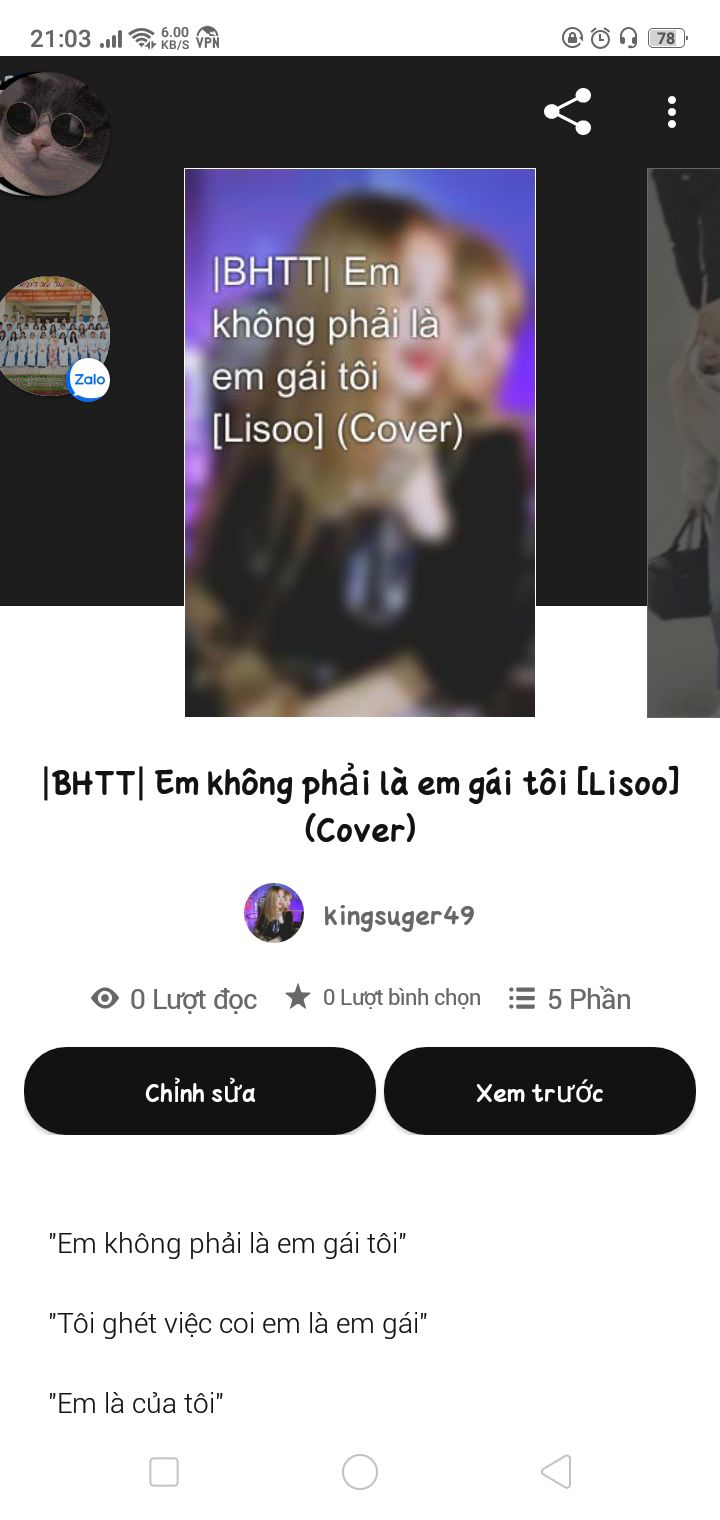Open the next story cover on the right
The height and width of the screenshot is (1520, 720).
coord(684,442)
